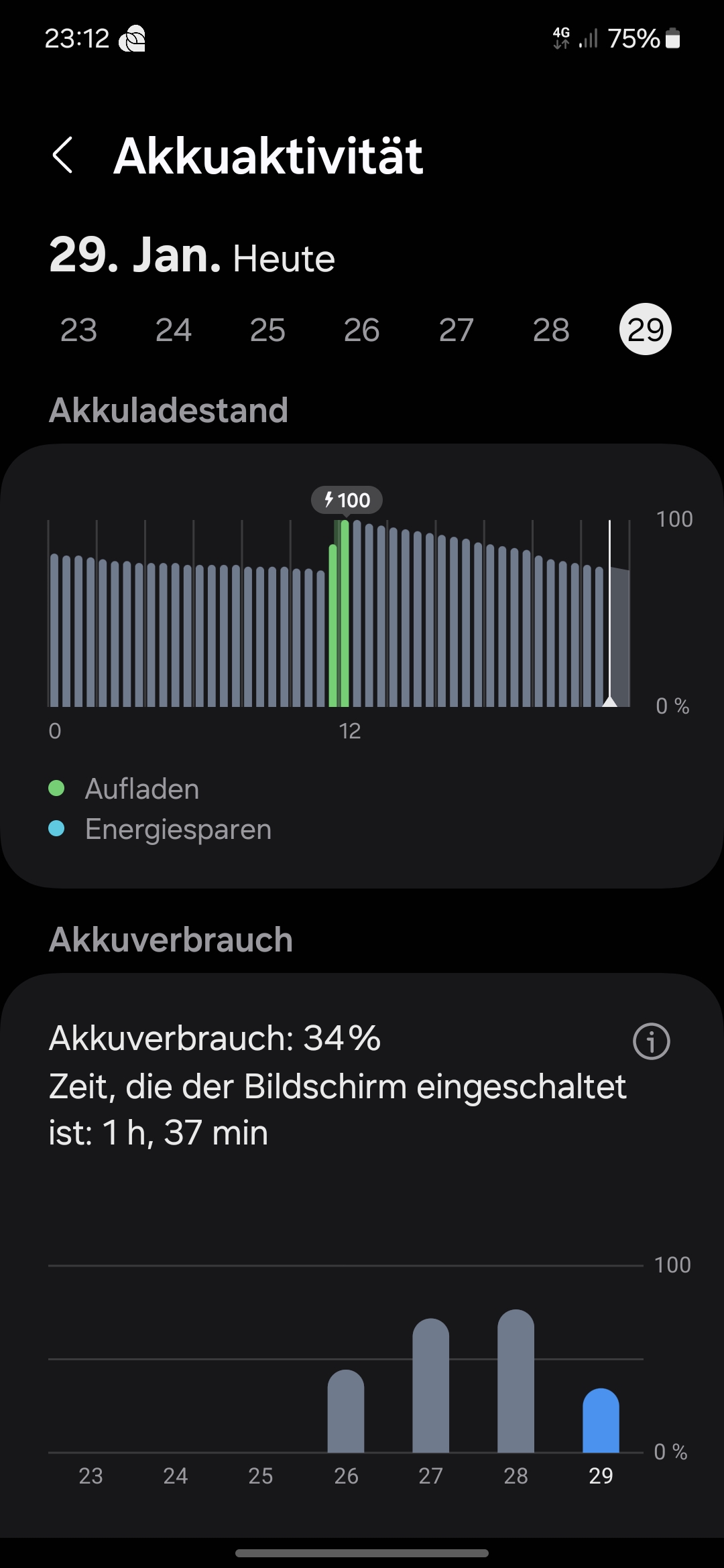Select day 23 in the date row
The image size is (724, 1568).
pyautogui.click(x=77, y=330)
